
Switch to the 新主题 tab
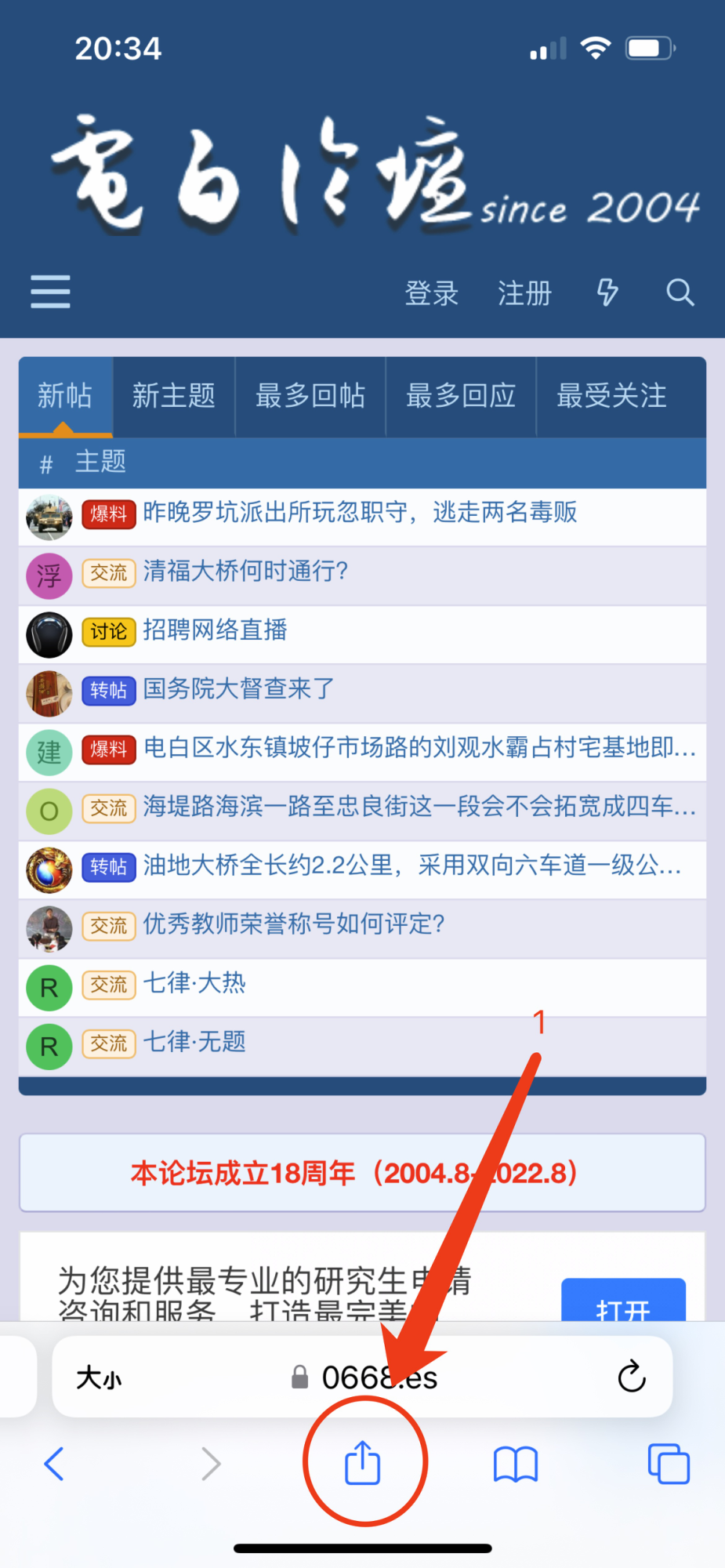(x=173, y=396)
